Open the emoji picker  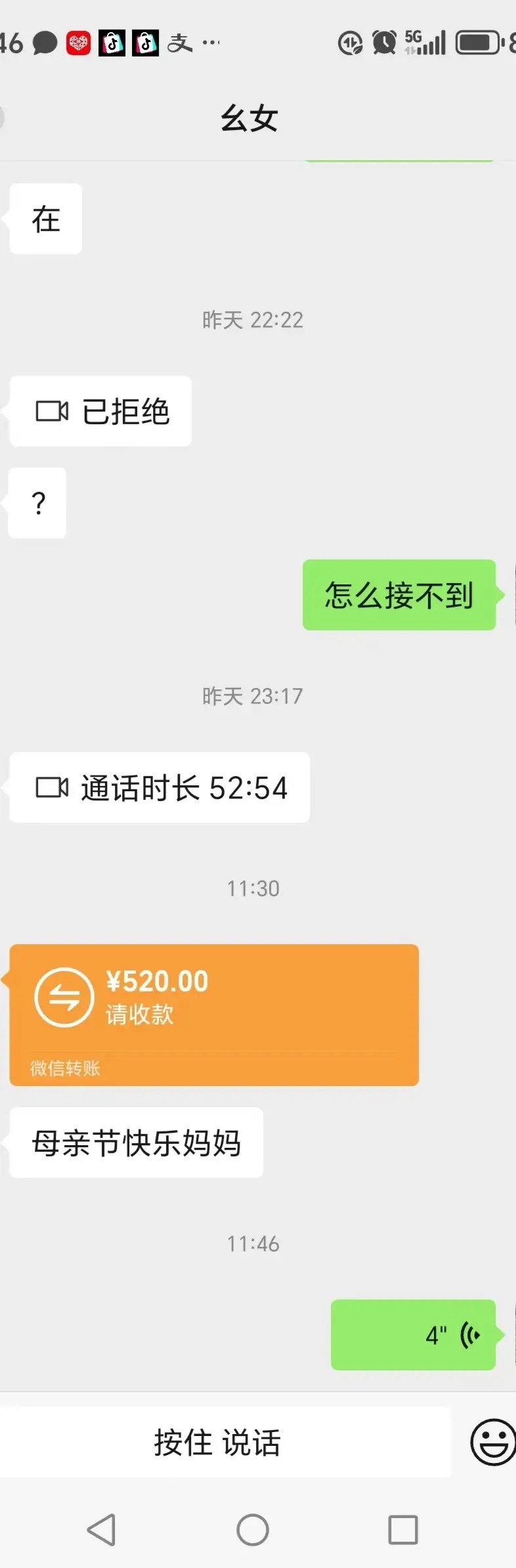[492, 1442]
